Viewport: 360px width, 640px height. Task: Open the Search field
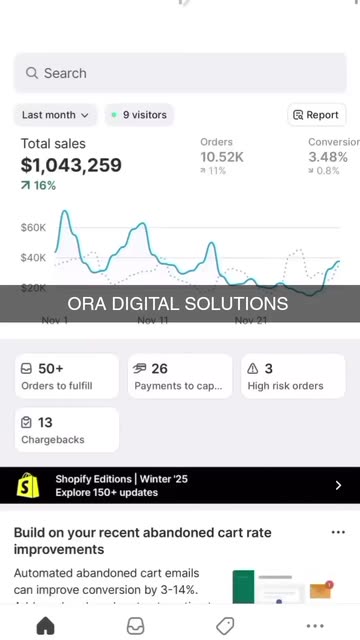(180, 73)
